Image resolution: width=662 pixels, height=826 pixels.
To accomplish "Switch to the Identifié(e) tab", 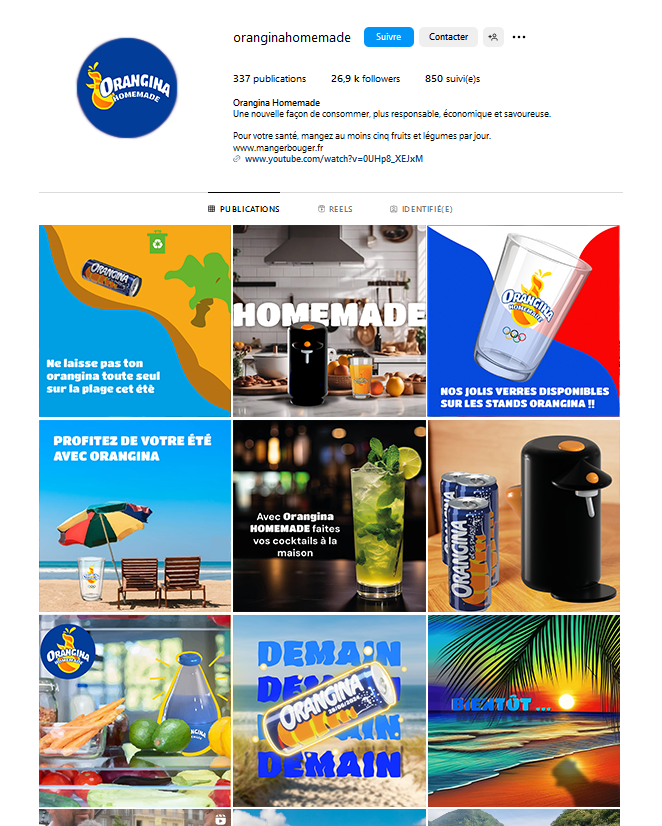I will [421, 209].
